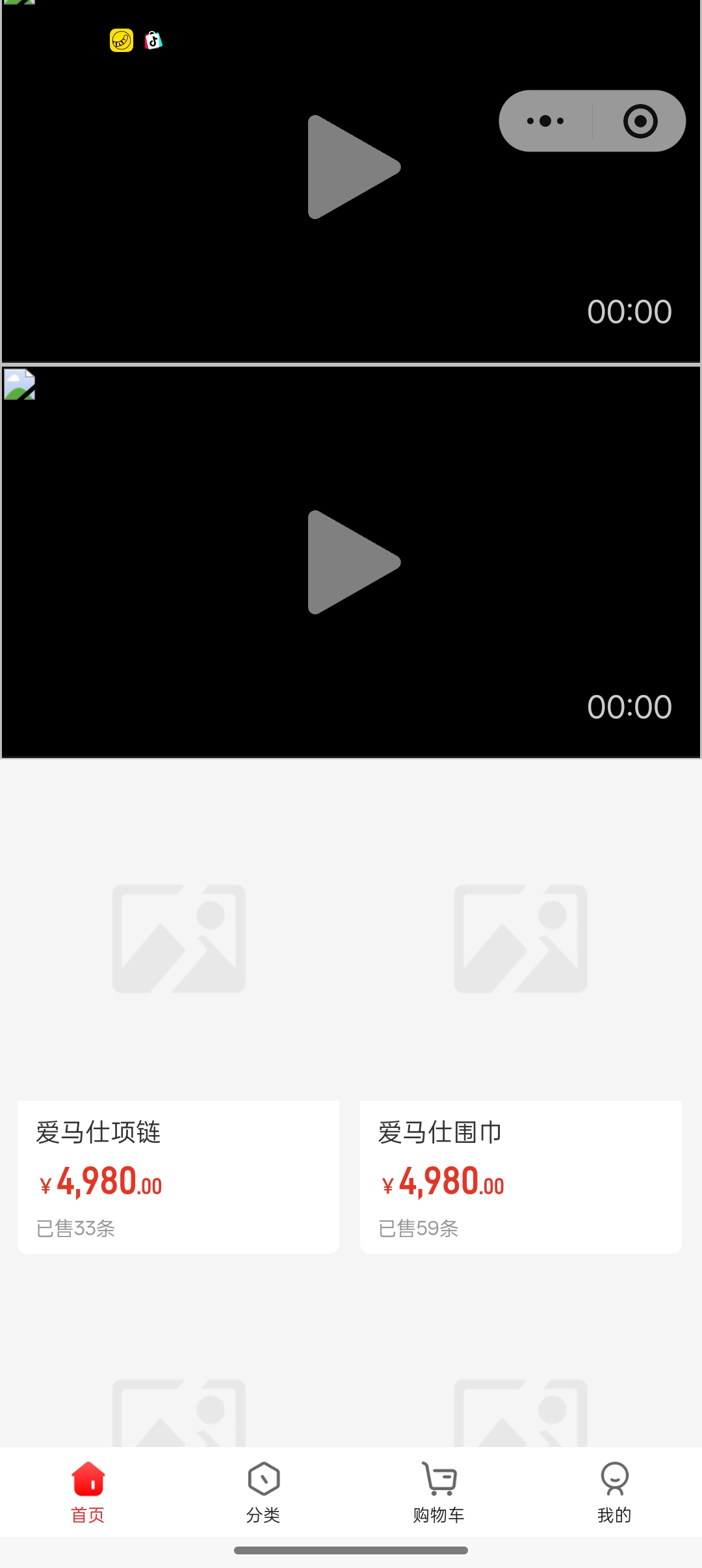
Task: Open the 购物车 tab
Action: (439, 1492)
